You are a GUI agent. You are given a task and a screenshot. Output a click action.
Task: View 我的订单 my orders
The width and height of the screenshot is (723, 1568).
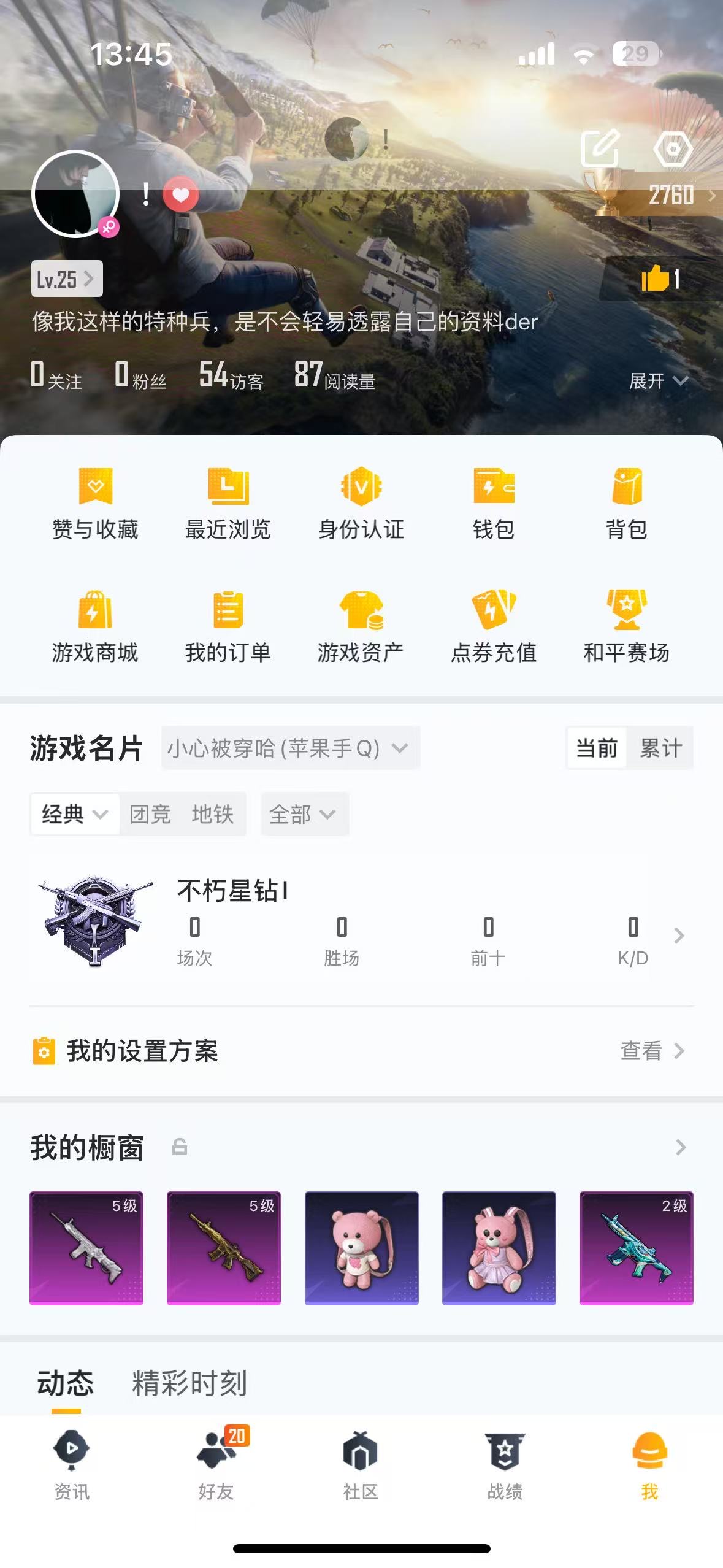(228, 627)
